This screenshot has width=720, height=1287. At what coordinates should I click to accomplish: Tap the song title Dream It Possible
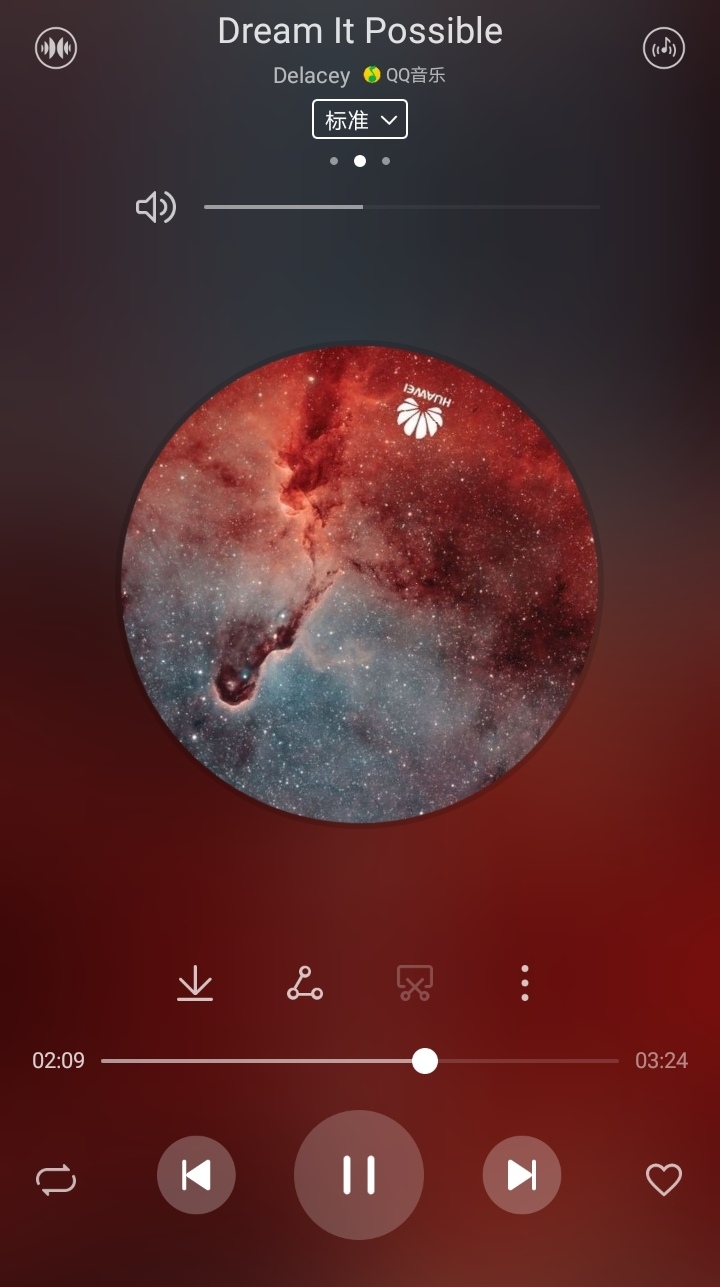coord(360,31)
